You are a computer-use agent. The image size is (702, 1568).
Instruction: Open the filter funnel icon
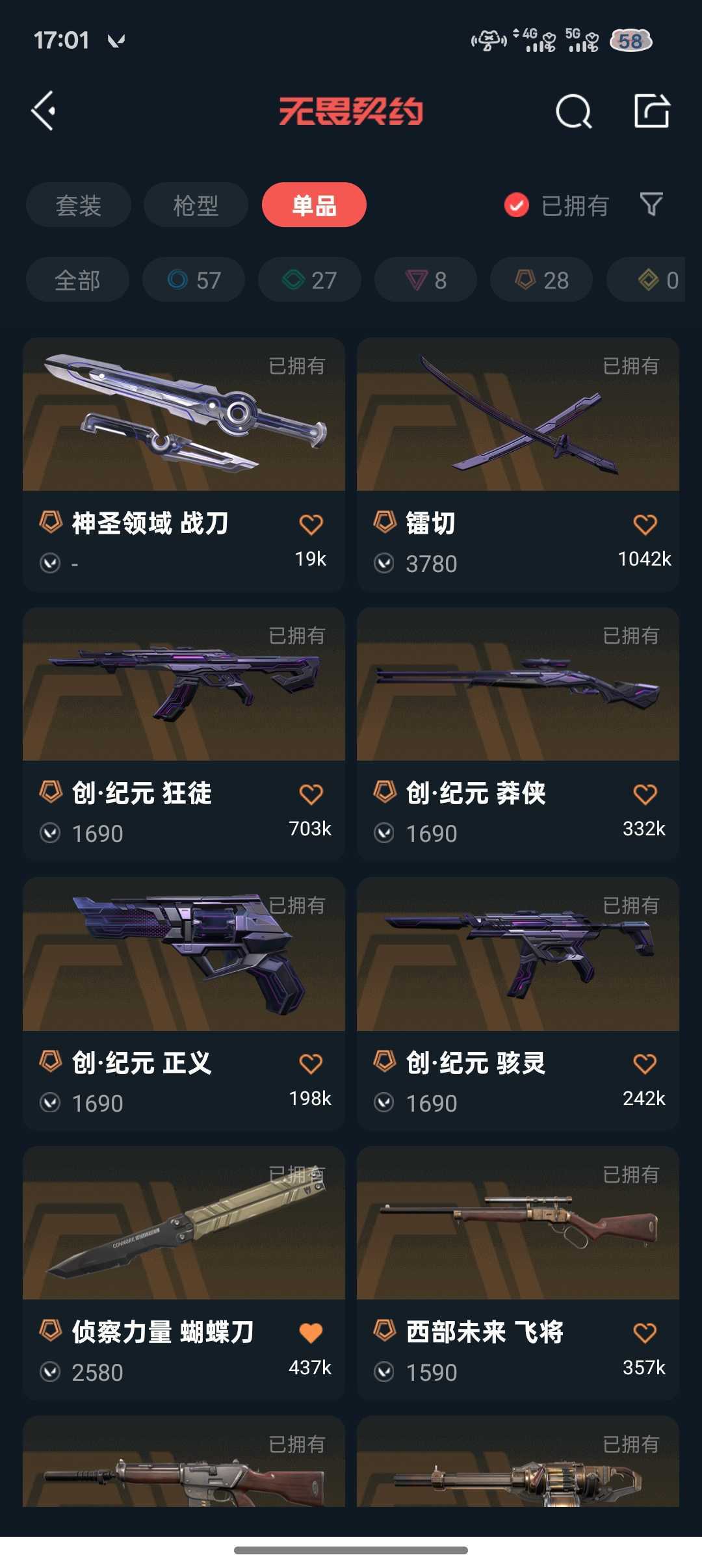pyautogui.click(x=651, y=205)
